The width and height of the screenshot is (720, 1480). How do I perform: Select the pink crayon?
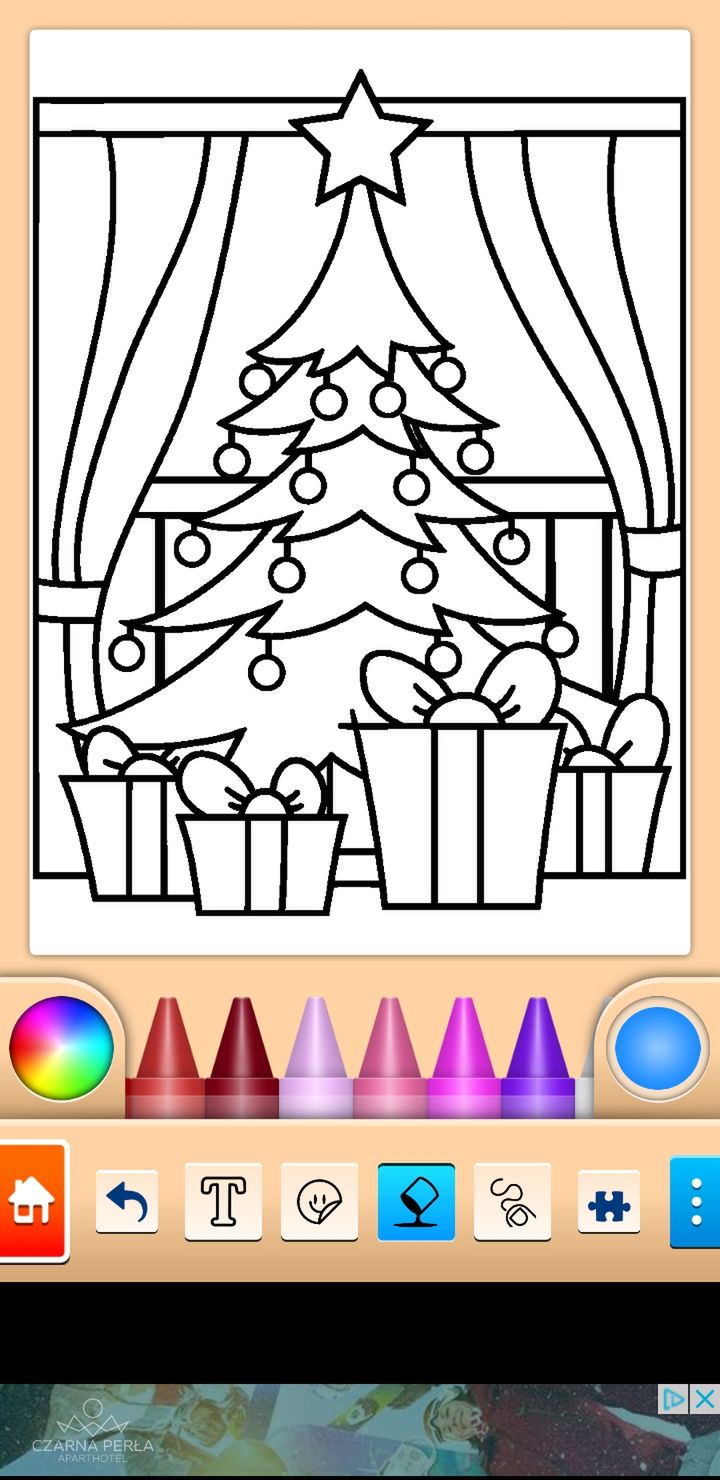pyautogui.click(x=390, y=1057)
